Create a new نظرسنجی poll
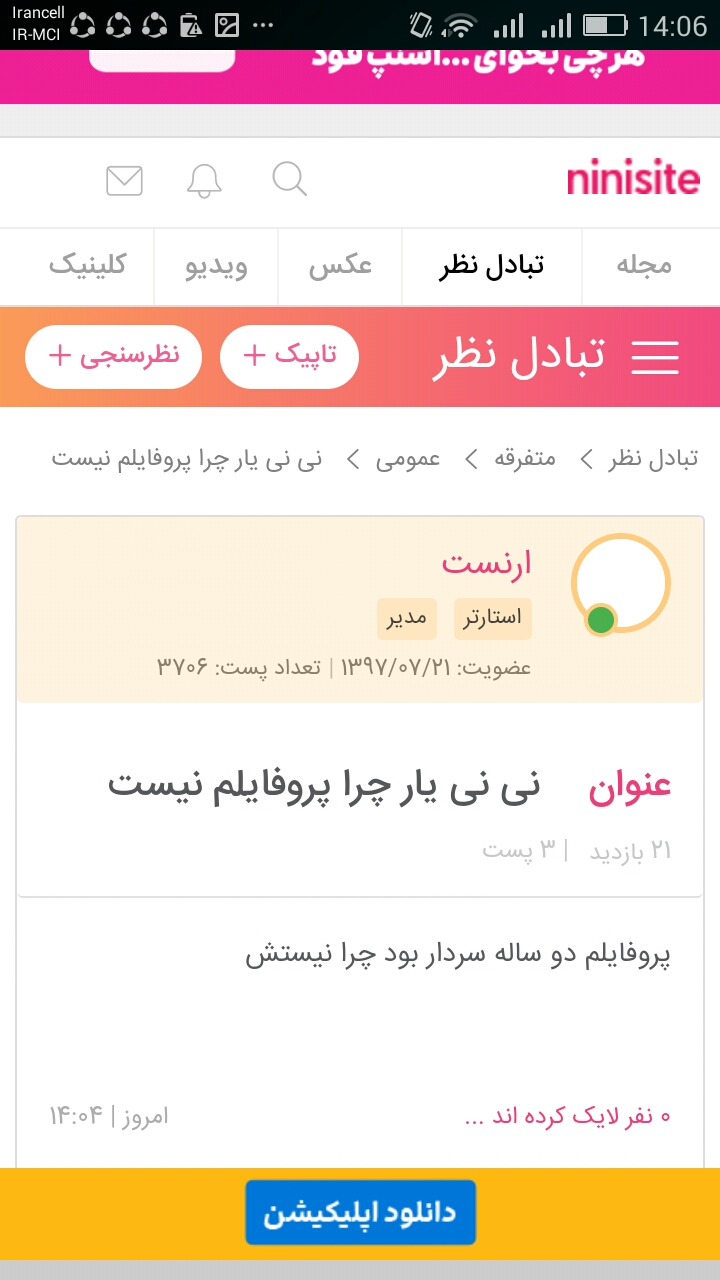Viewport: 720px width, 1280px height. coord(113,357)
